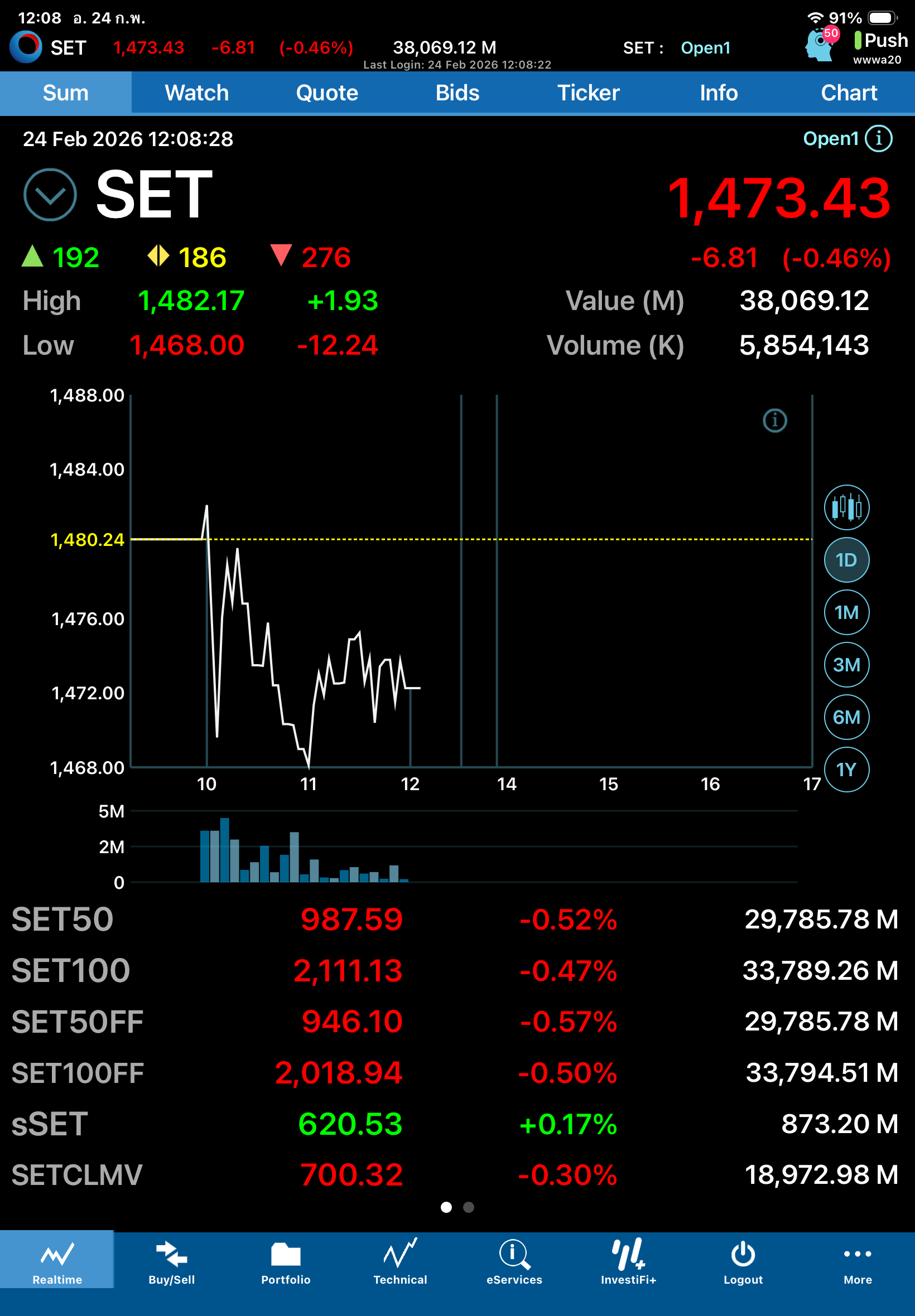Switch to the Chart tab
The width and height of the screenshot is (915, 1316).
pos(849,93)
